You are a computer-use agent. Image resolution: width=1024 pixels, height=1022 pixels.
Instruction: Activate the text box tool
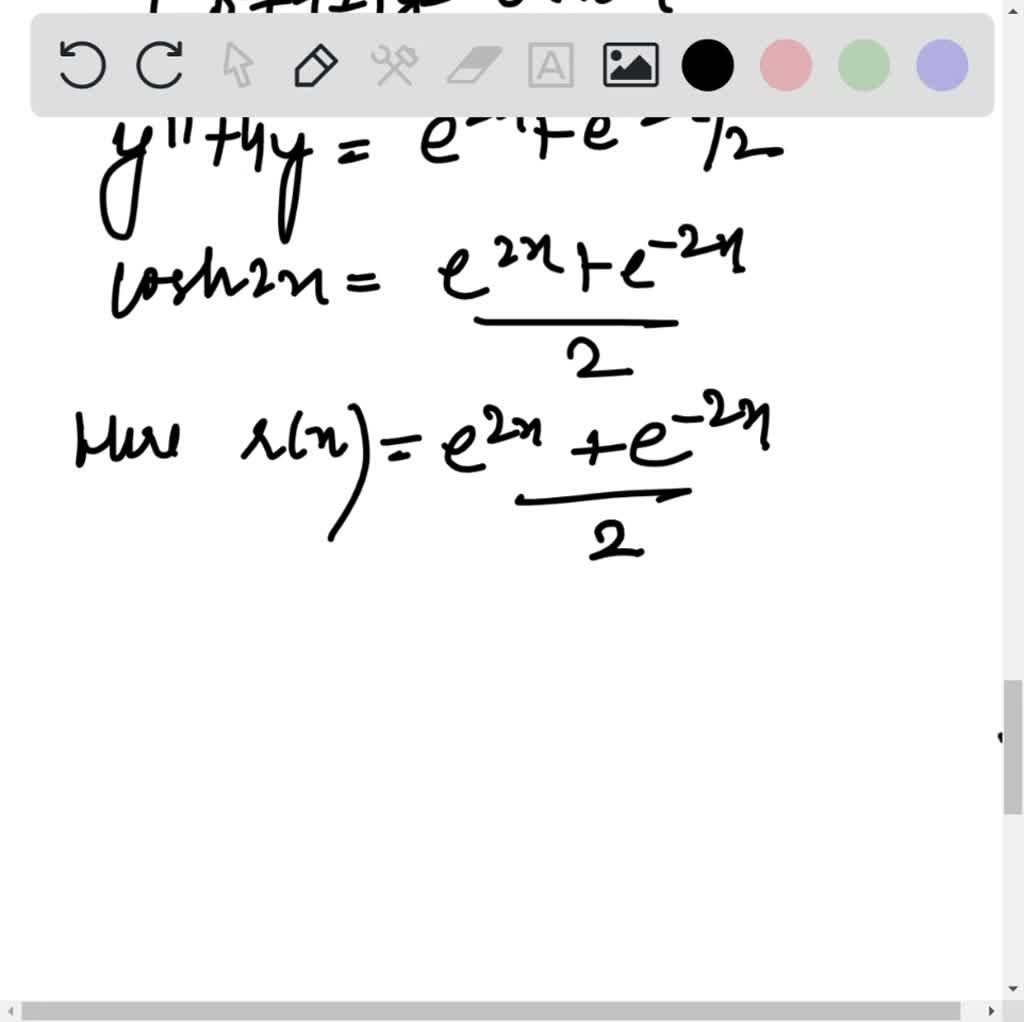(551, 66)
